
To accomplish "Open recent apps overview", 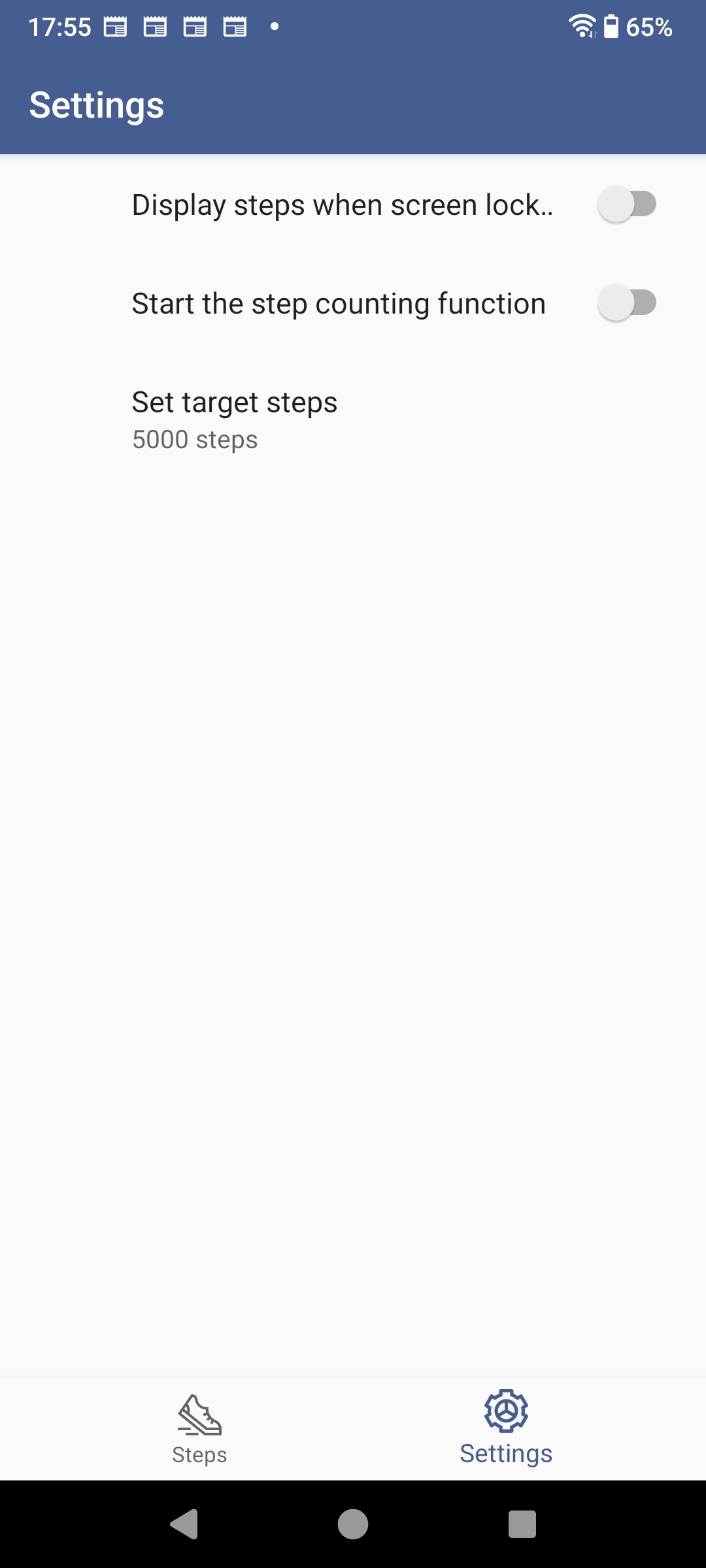I will (x=522, y=1524).
